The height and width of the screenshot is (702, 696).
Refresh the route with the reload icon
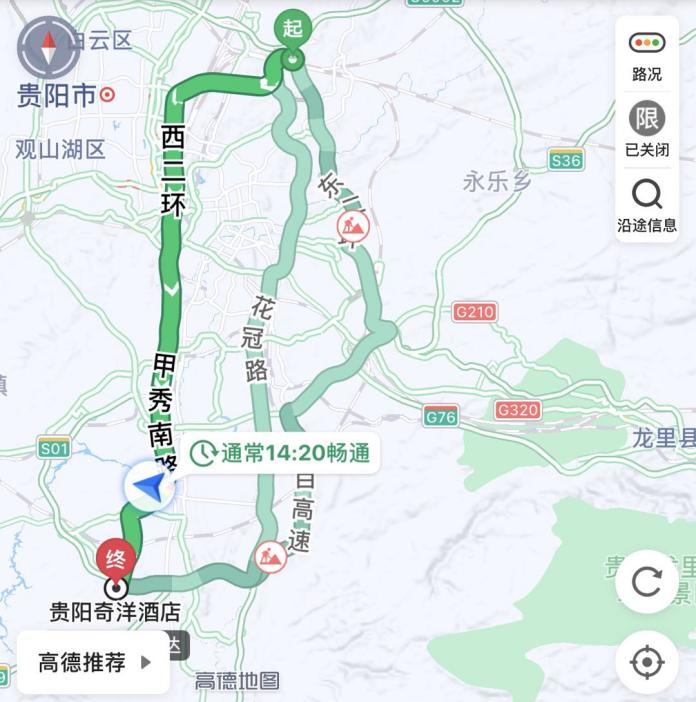point(646,581)
